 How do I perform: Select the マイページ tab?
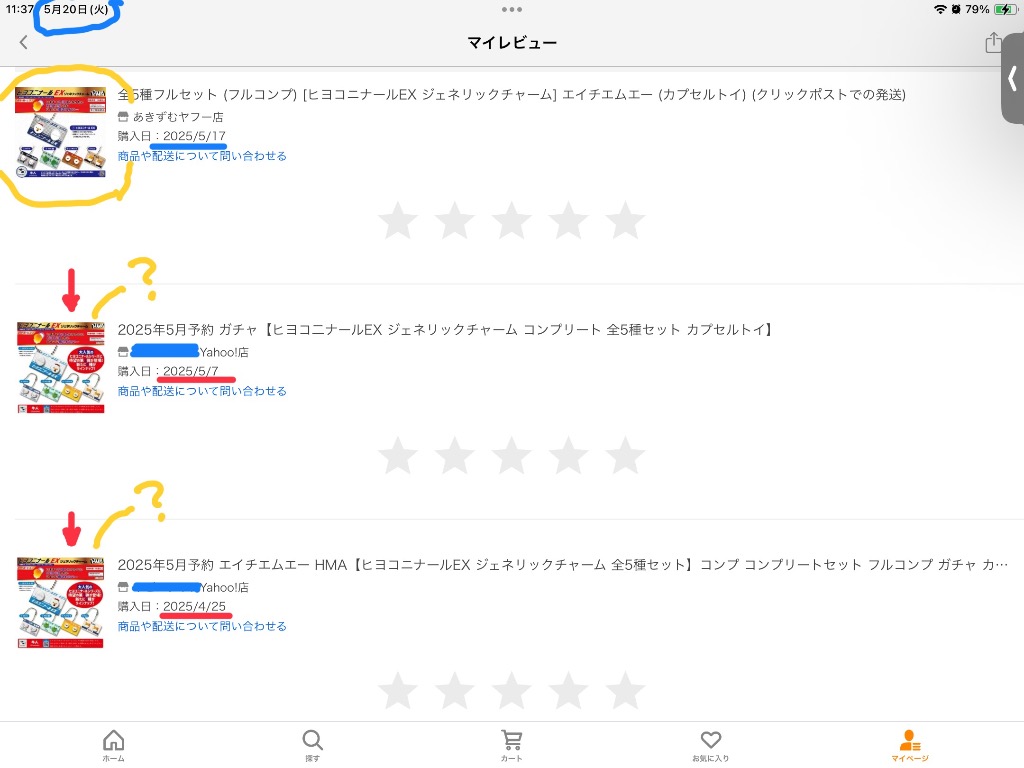910,745
